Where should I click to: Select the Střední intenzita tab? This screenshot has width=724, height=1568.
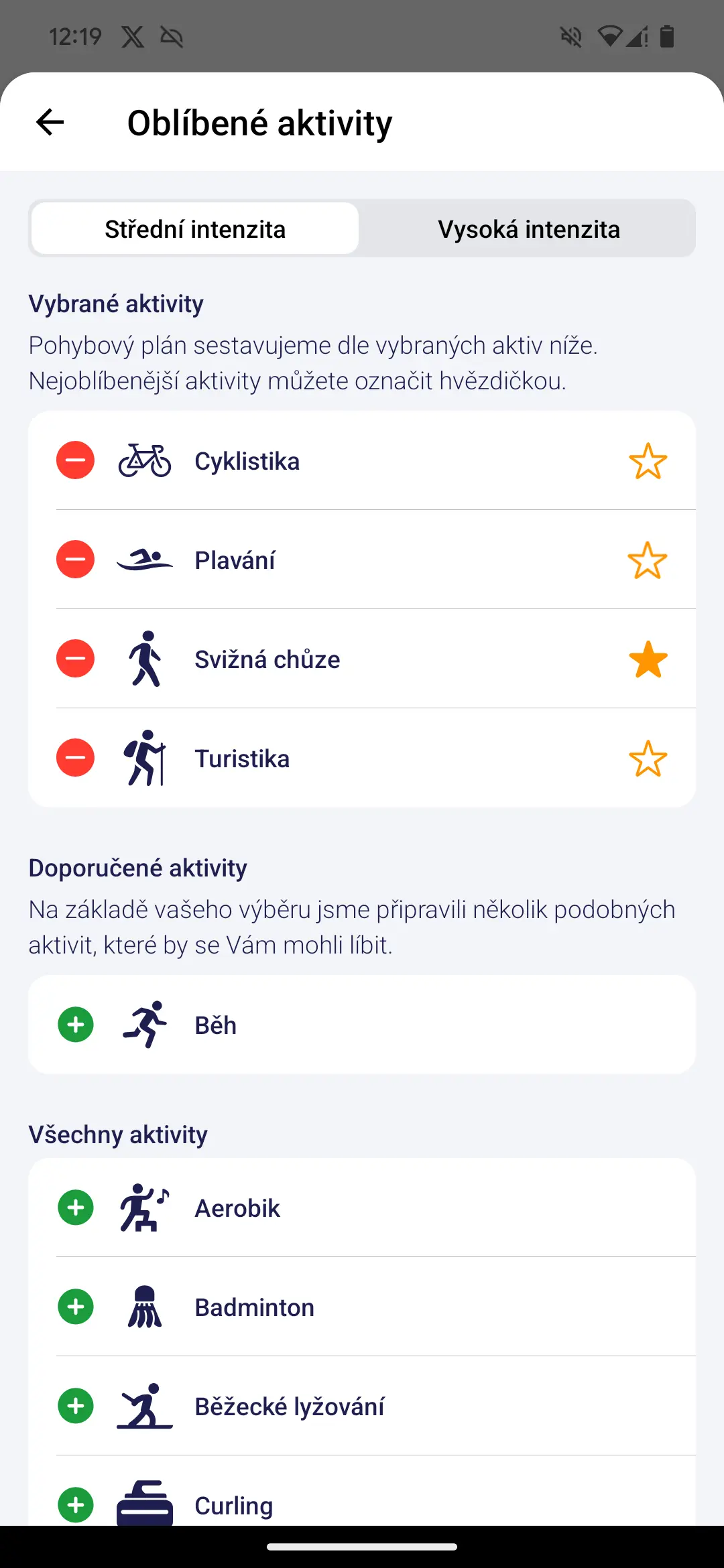195,228
